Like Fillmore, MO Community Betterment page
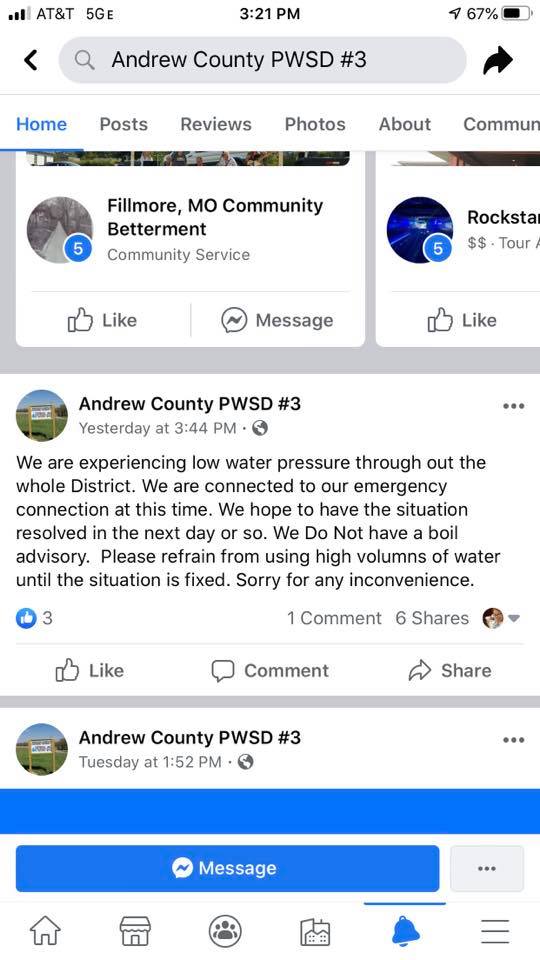 [x=102, y=320]
